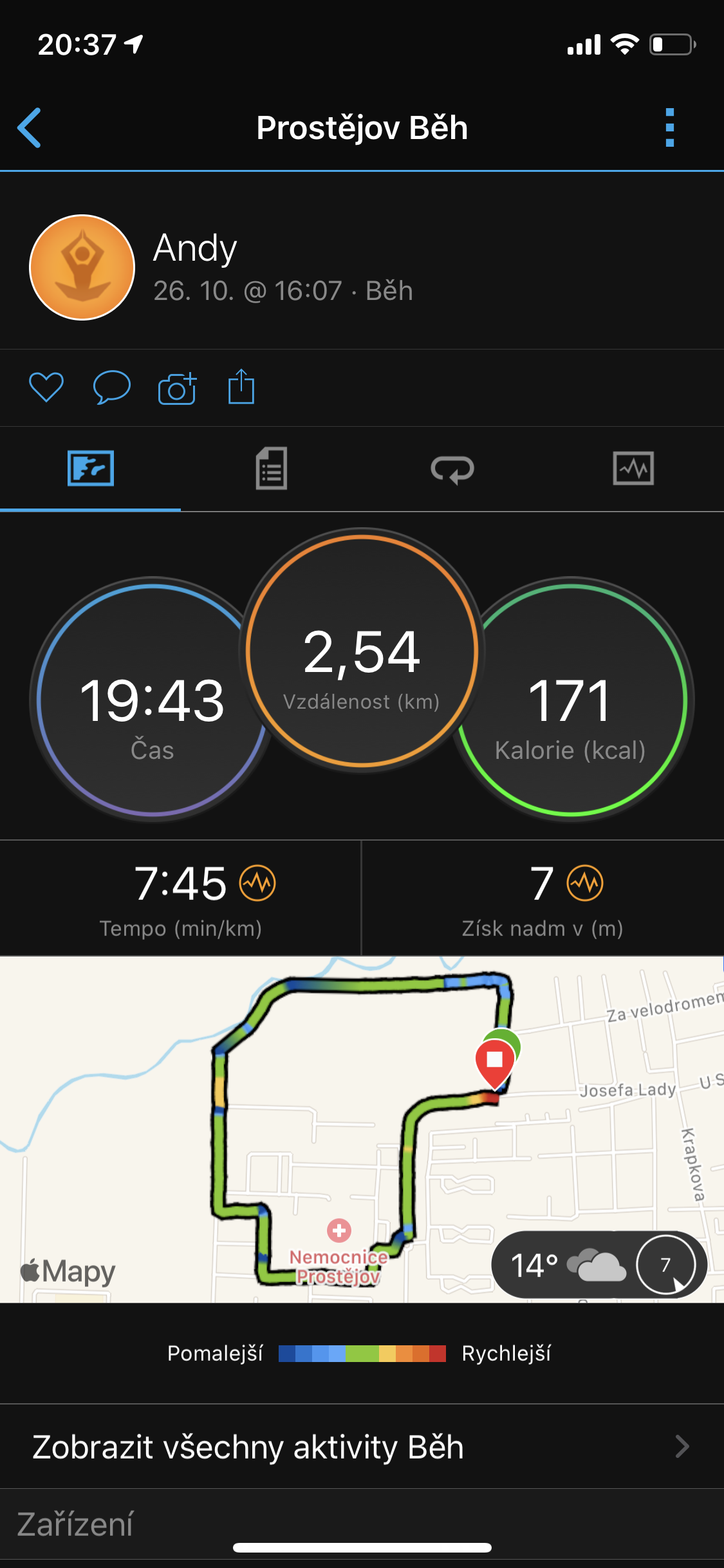Open the elevation chart icon next to Zisk nadm v
The width and height of the screenshot is (724, 1568).
(x=585, y=883)
